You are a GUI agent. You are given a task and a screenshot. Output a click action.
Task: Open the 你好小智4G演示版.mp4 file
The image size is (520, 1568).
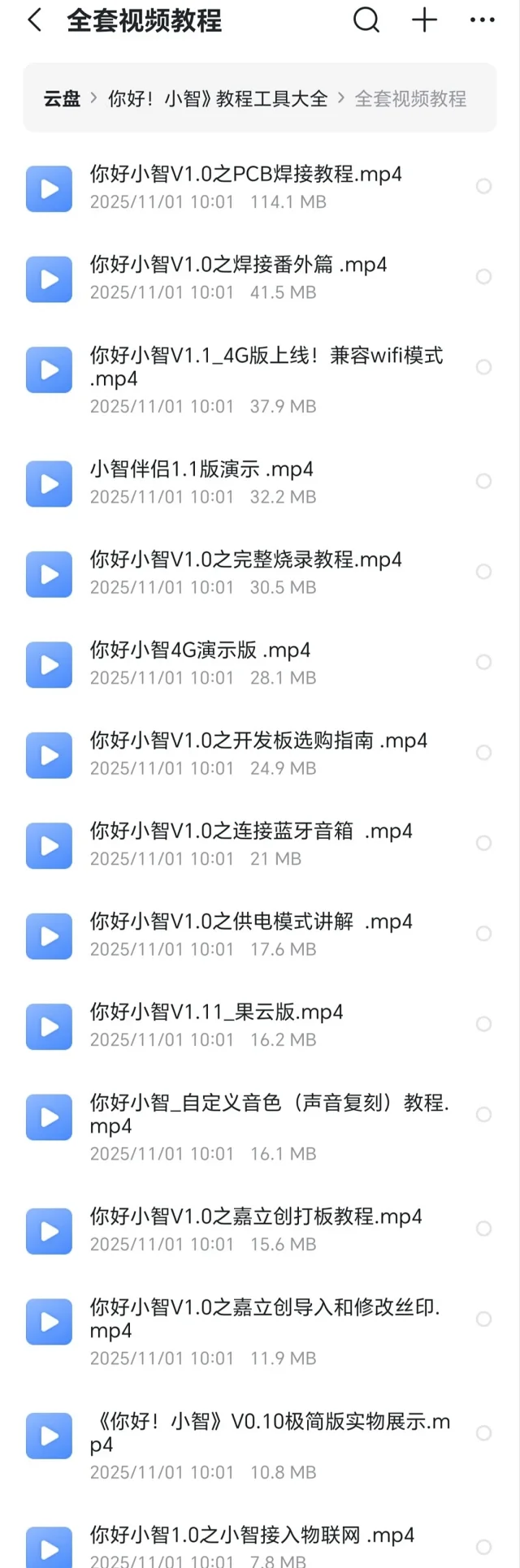[200, 650]
